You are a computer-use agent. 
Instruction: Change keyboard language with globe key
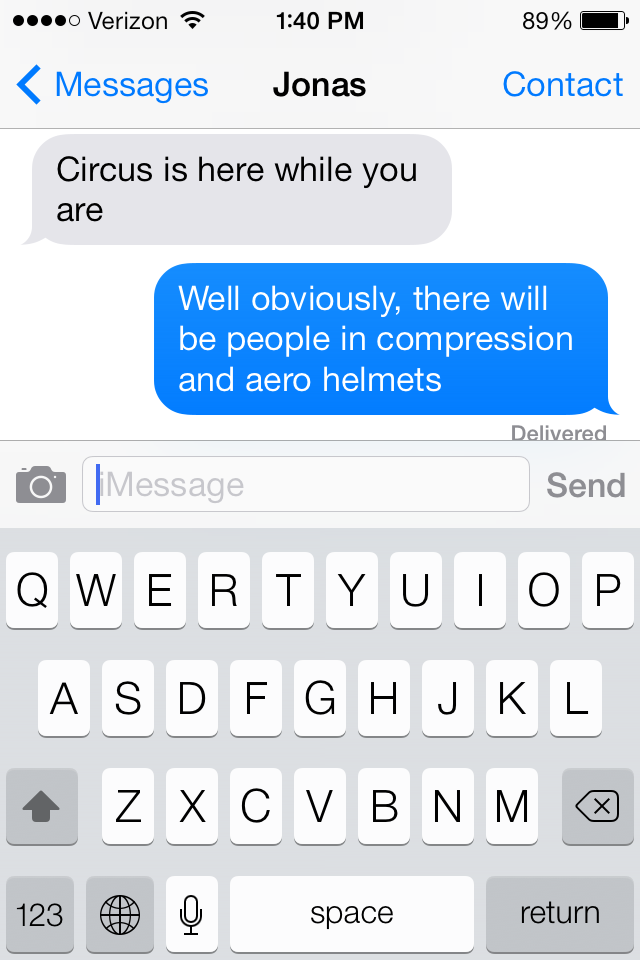pos(120,914)
